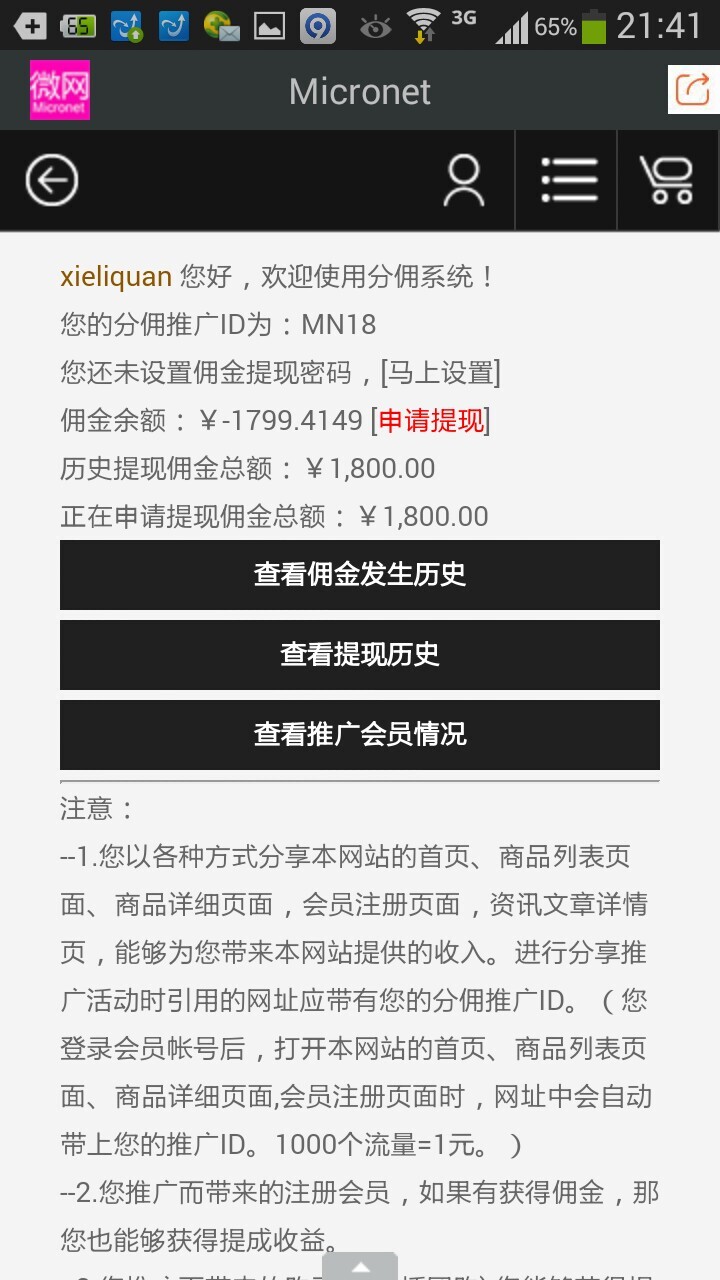
Task: Tap the 马上设置 link to set a password
Action: click(441, 373)
